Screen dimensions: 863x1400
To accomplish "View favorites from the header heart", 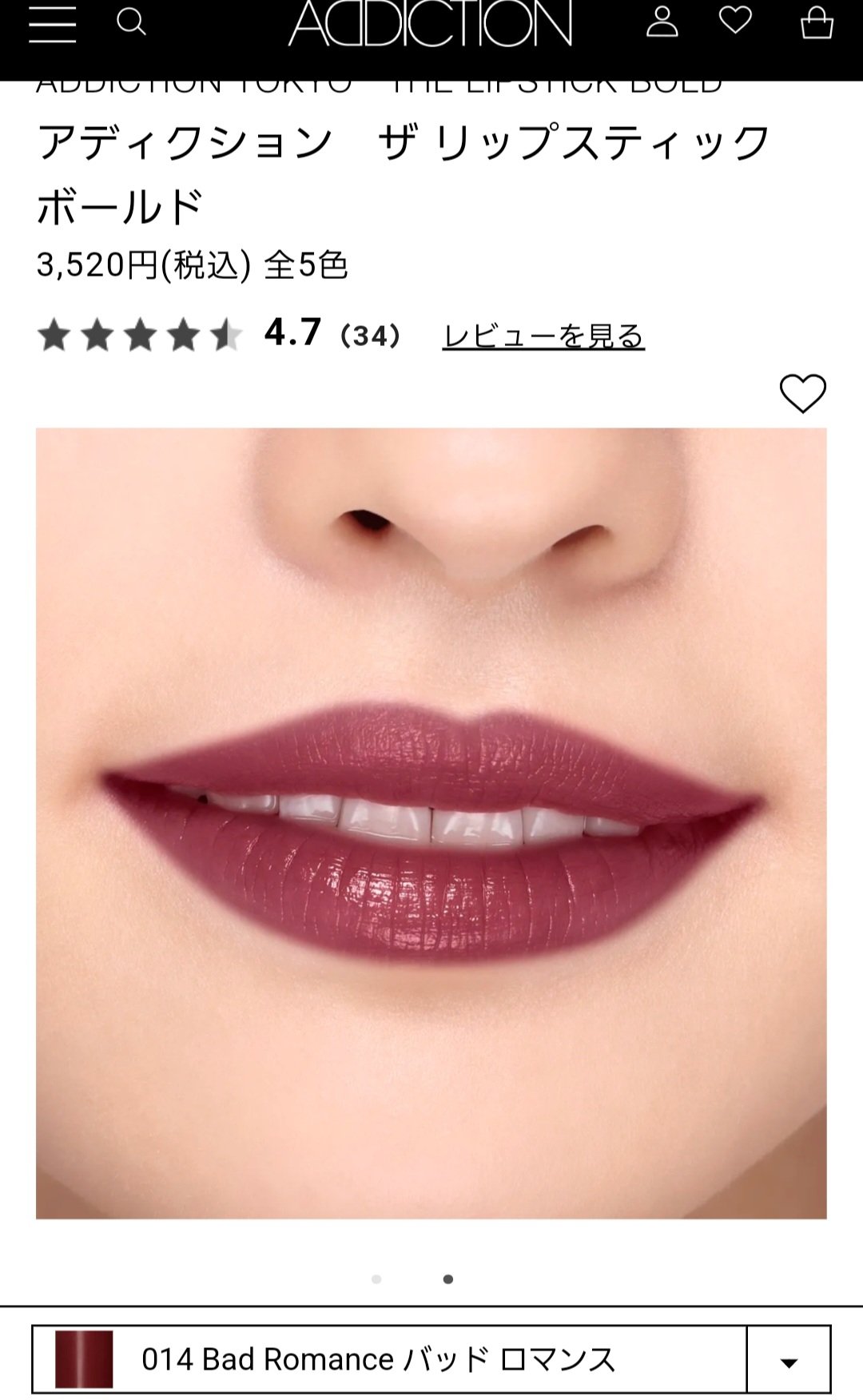I will pos(735,22).
